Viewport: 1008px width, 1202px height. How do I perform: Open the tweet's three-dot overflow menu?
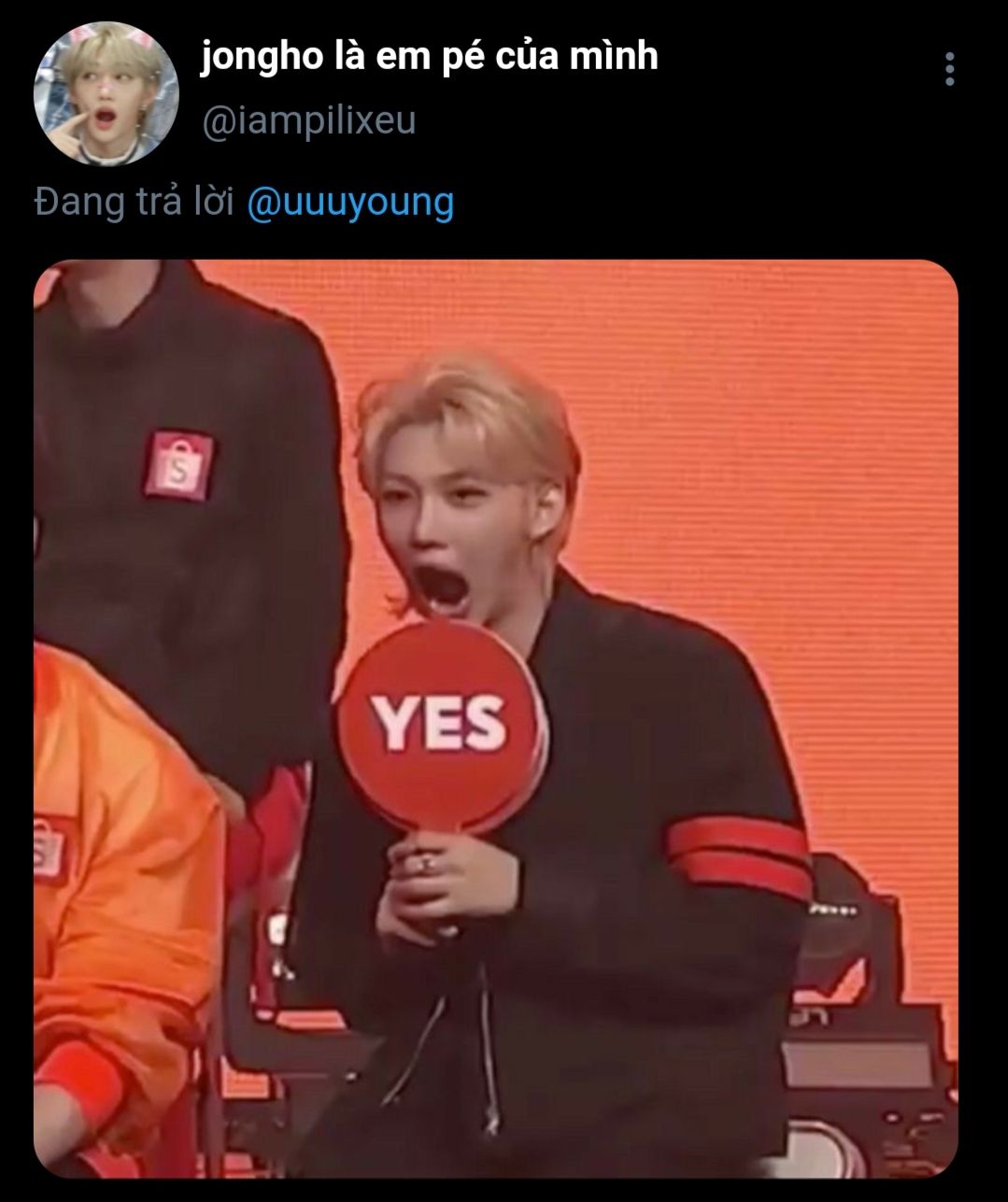(x=950, y=70)
